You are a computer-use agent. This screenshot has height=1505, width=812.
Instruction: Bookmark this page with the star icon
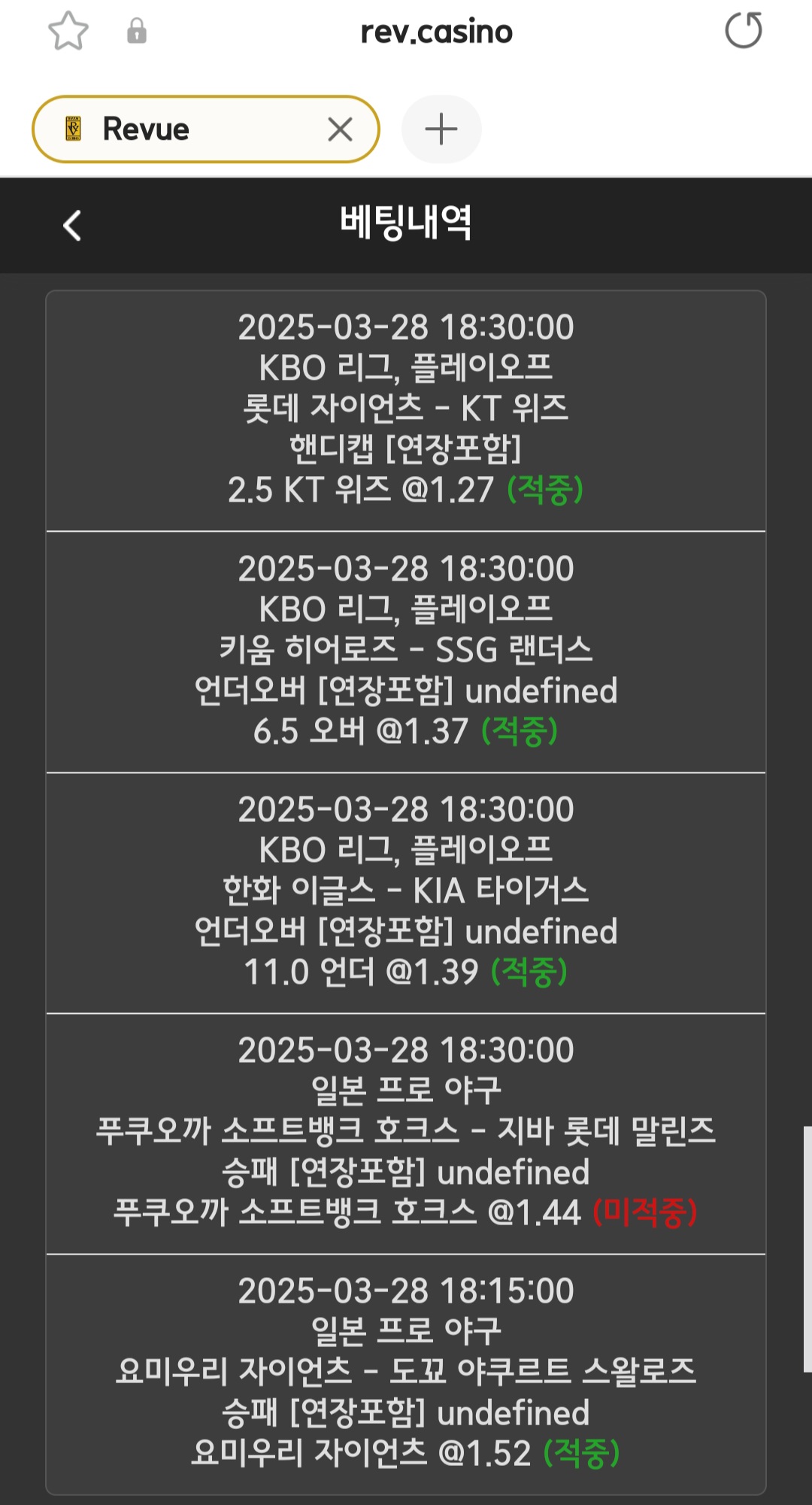[68, 32]
